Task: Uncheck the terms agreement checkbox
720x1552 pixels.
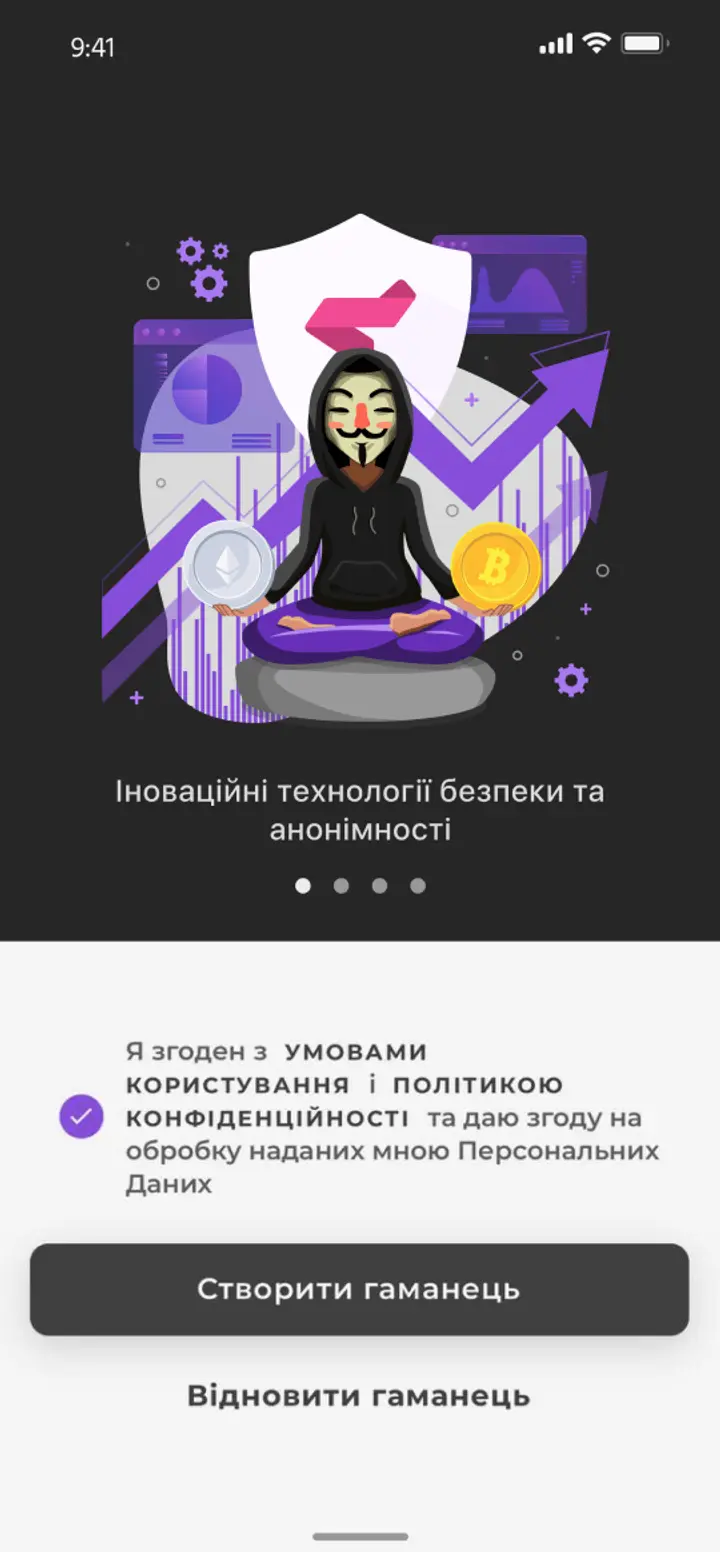Action: (81, 1116)
